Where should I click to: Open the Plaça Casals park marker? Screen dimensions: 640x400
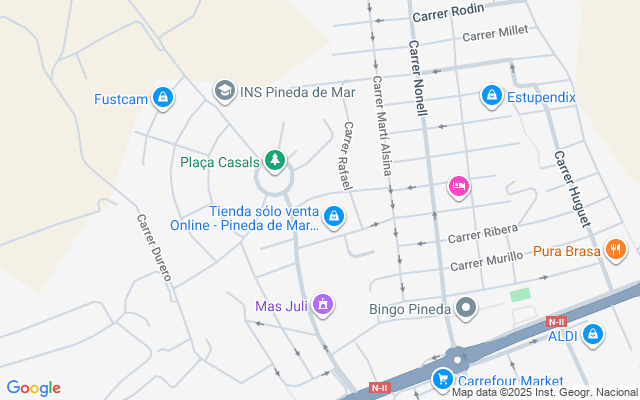point(275,160)
